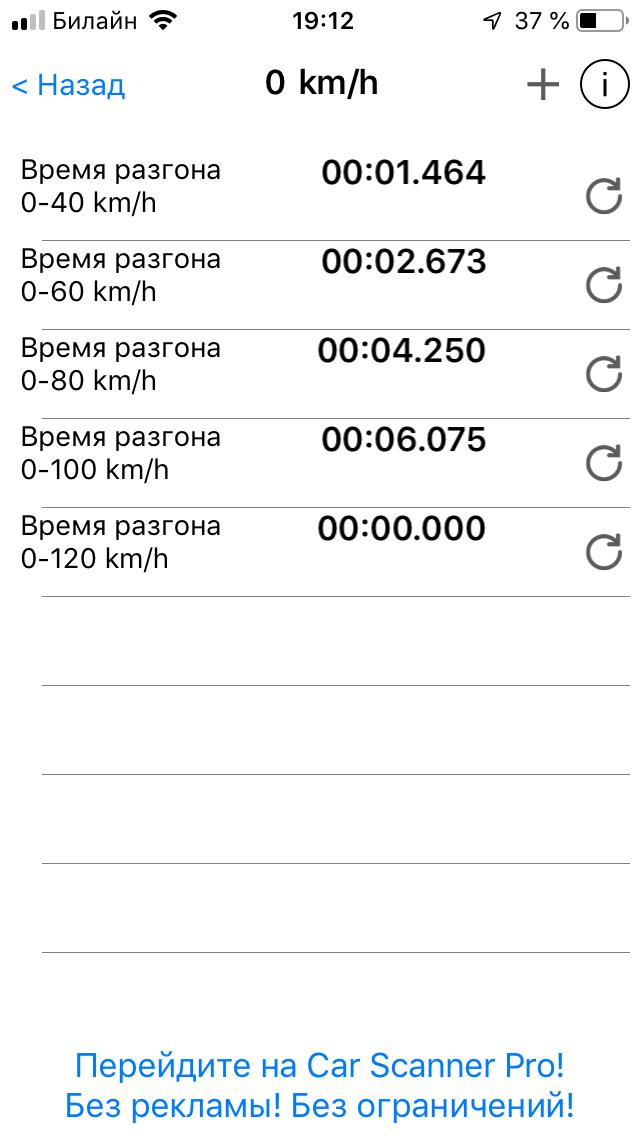Reset the 0-60 km/h timer

click(x=604, y=285)
